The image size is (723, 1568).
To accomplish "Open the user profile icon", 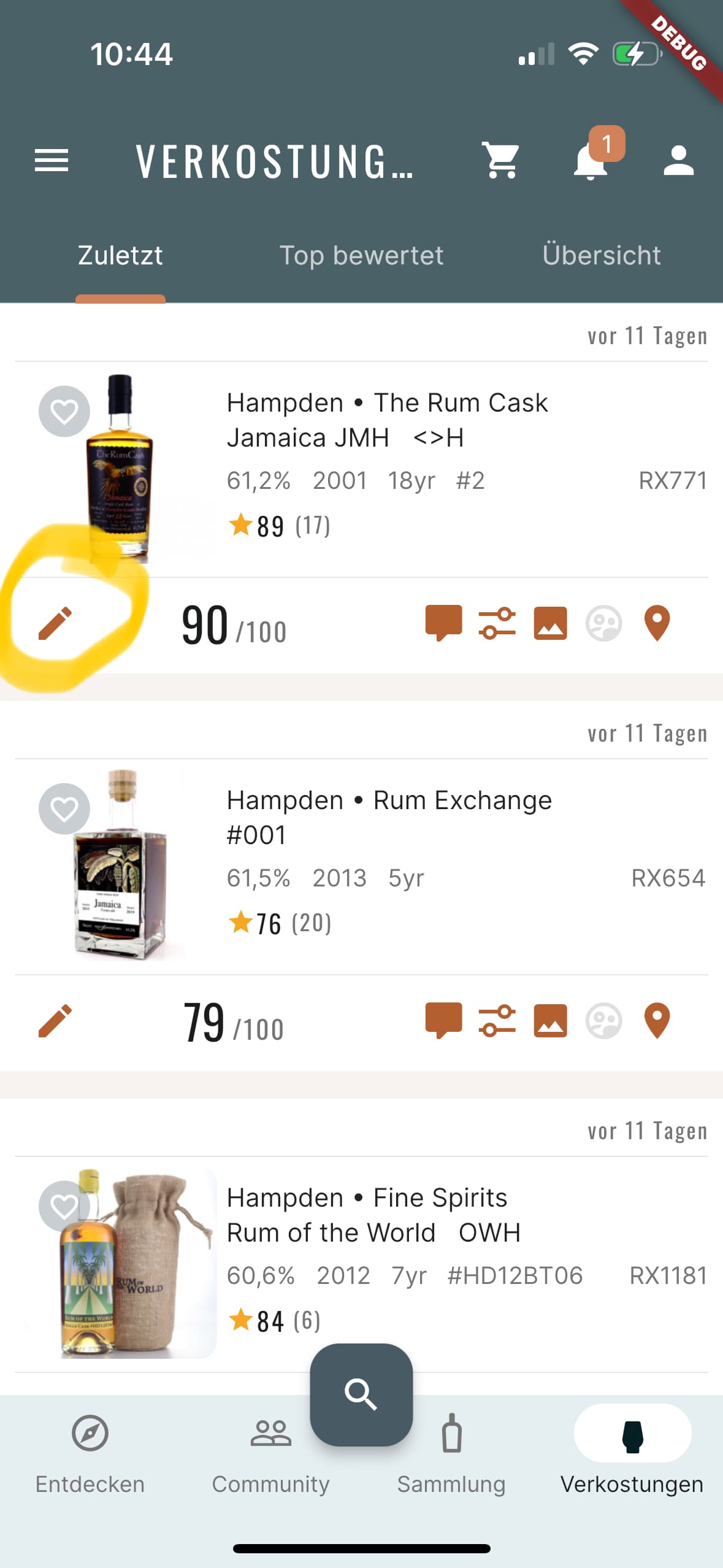I will click(x=679, y=161).
